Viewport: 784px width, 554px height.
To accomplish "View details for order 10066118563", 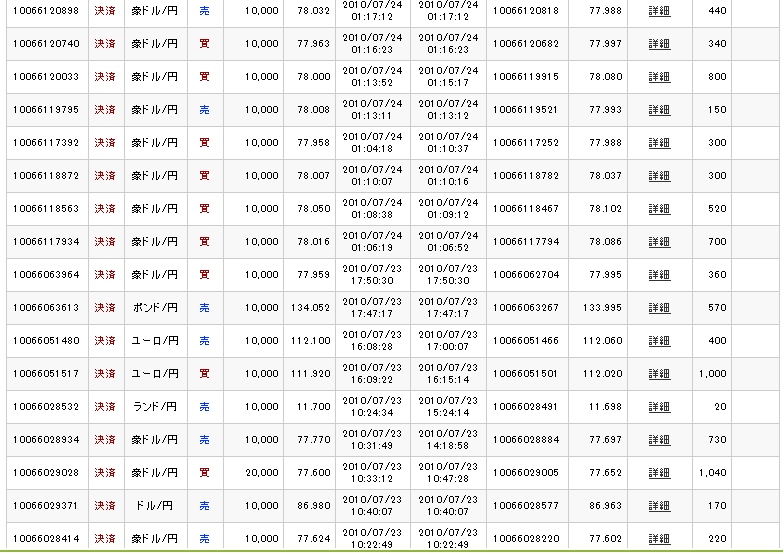I will tap(659, 209).
